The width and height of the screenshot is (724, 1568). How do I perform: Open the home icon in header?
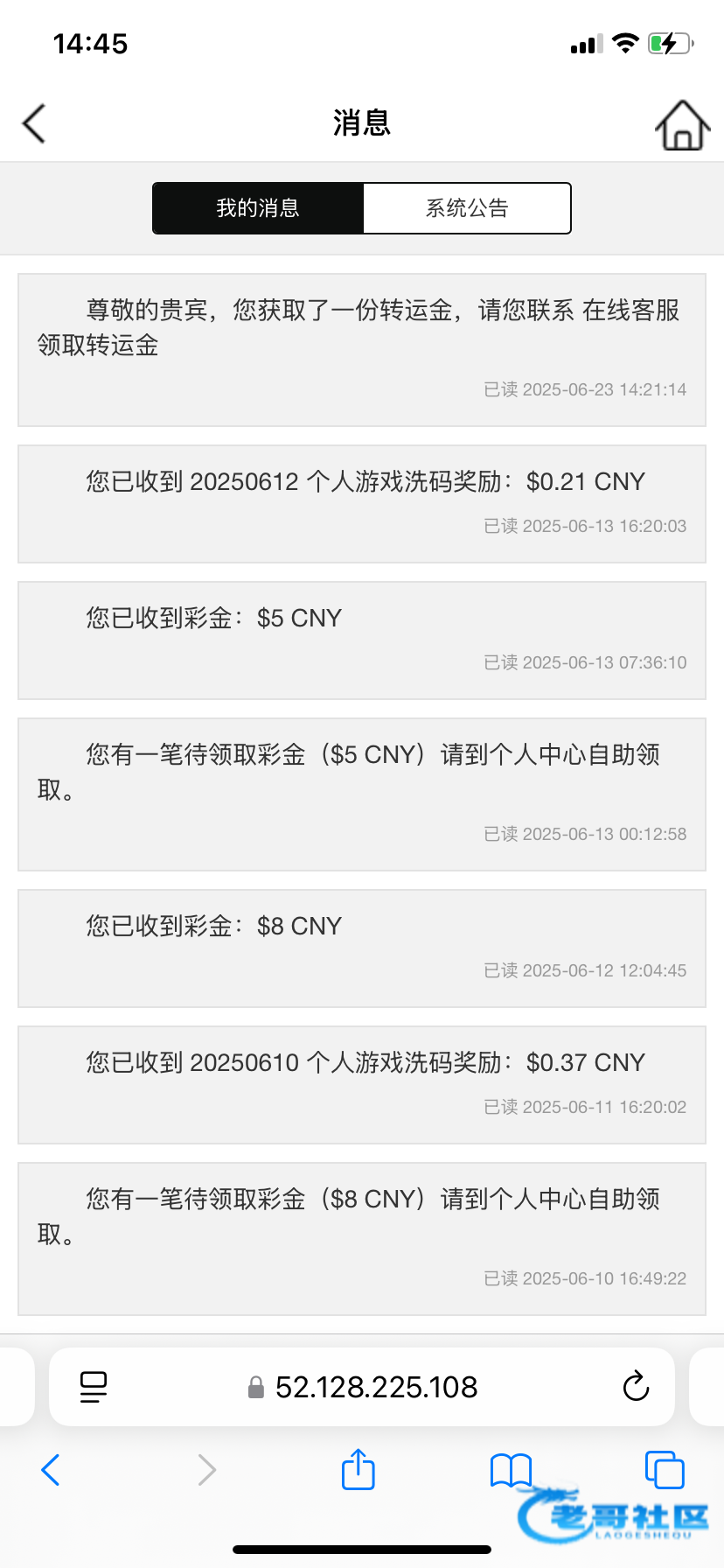click(682, 125)
